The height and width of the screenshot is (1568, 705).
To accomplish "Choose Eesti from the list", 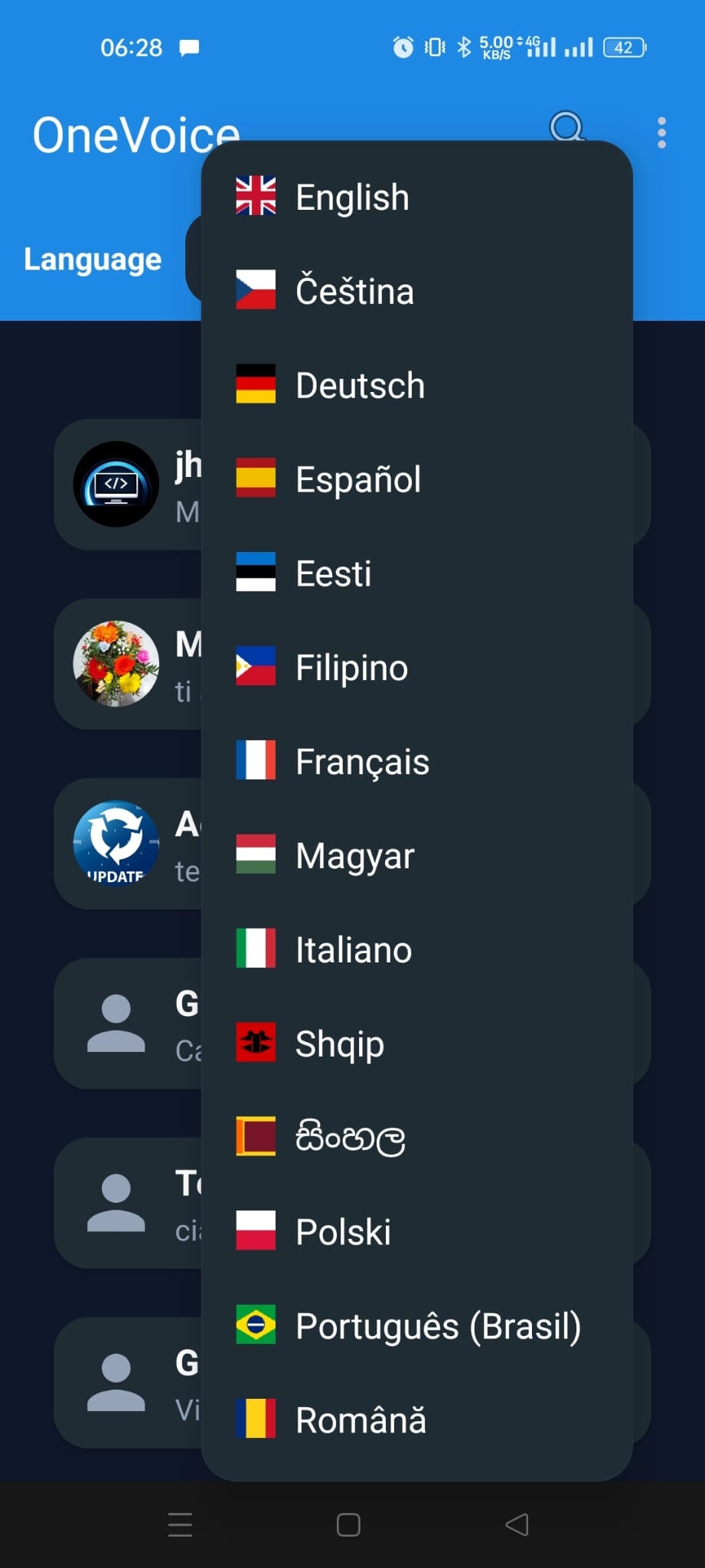I will tap(334, 573).
